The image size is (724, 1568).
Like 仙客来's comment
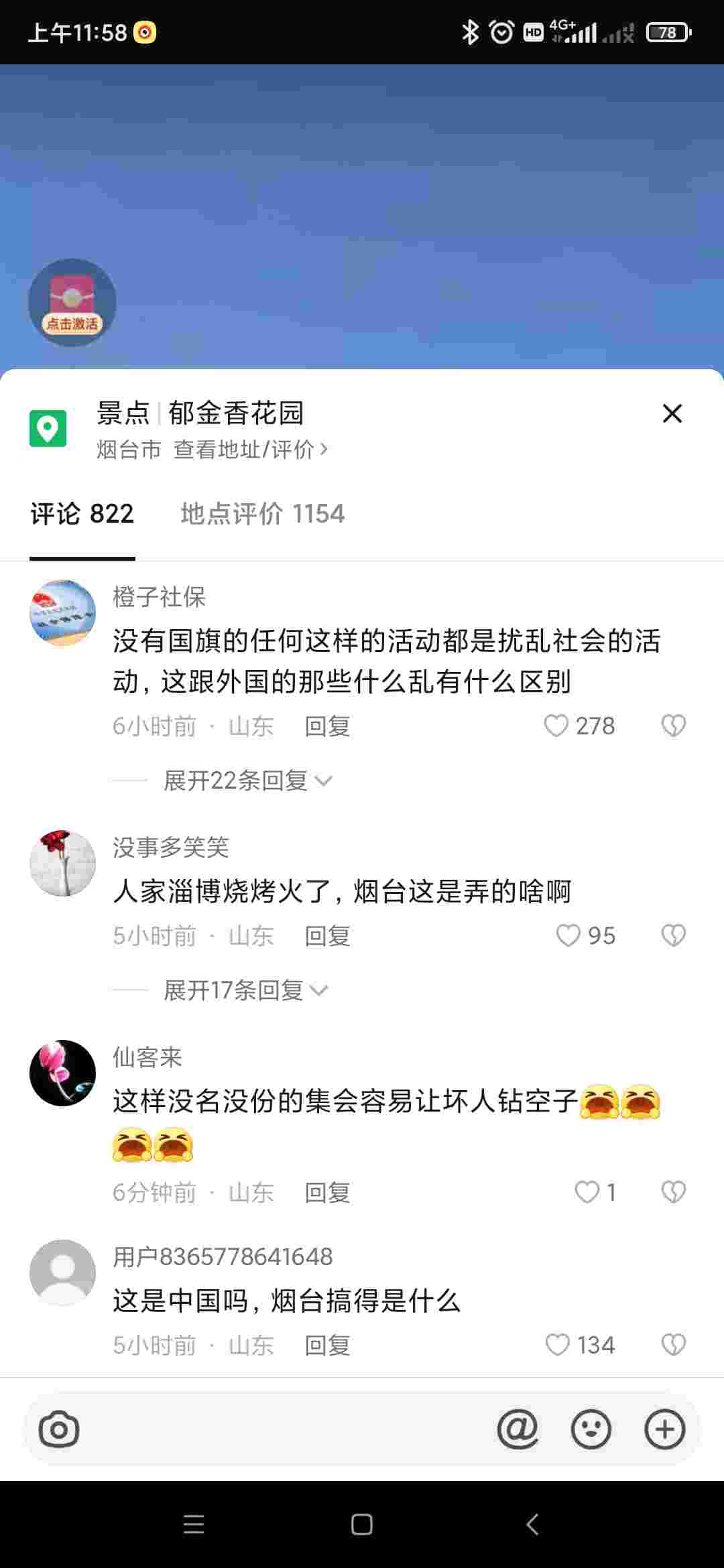[587, 1192]
